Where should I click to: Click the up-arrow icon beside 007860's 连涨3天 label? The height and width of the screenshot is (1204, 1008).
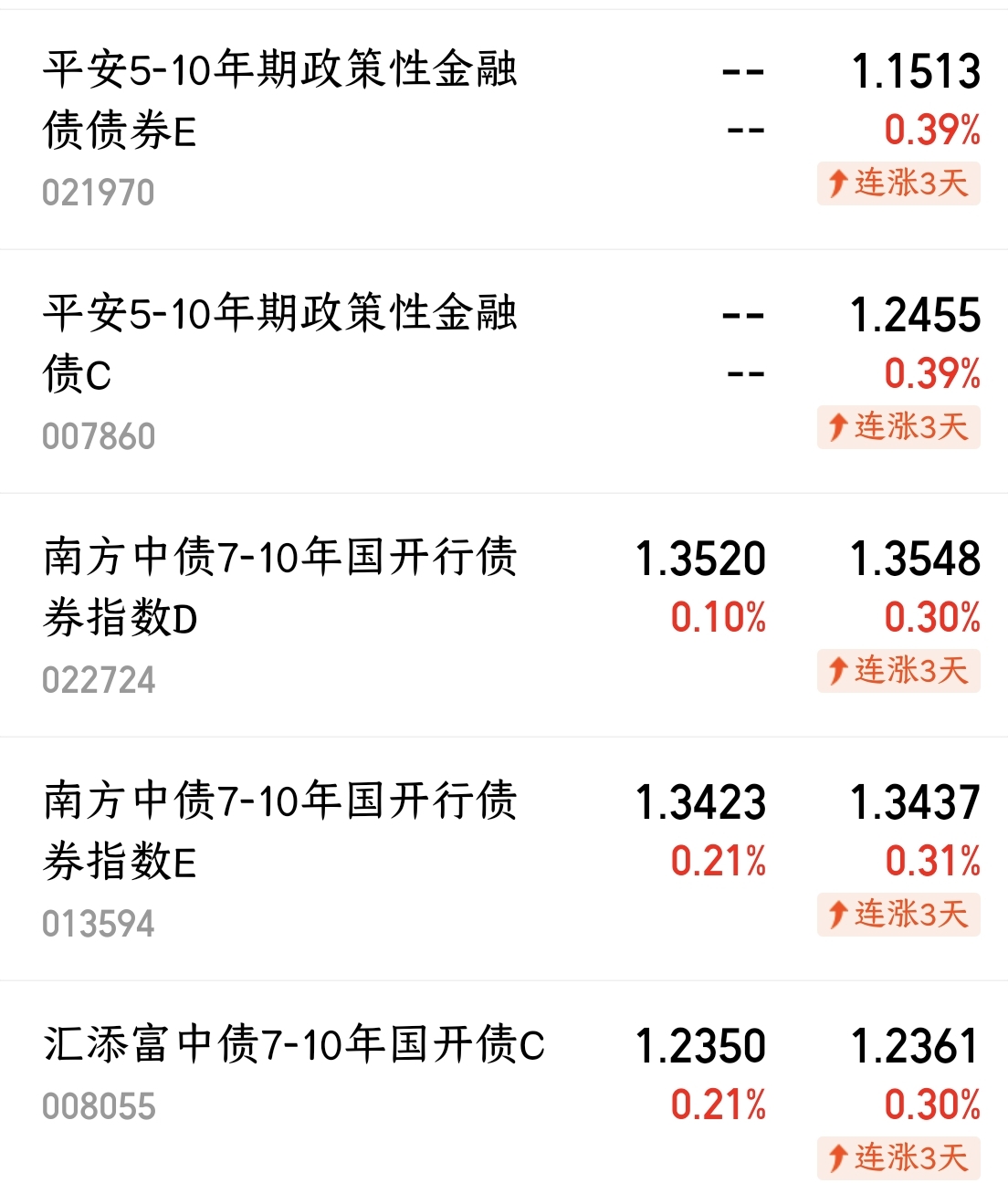point(836,425)
